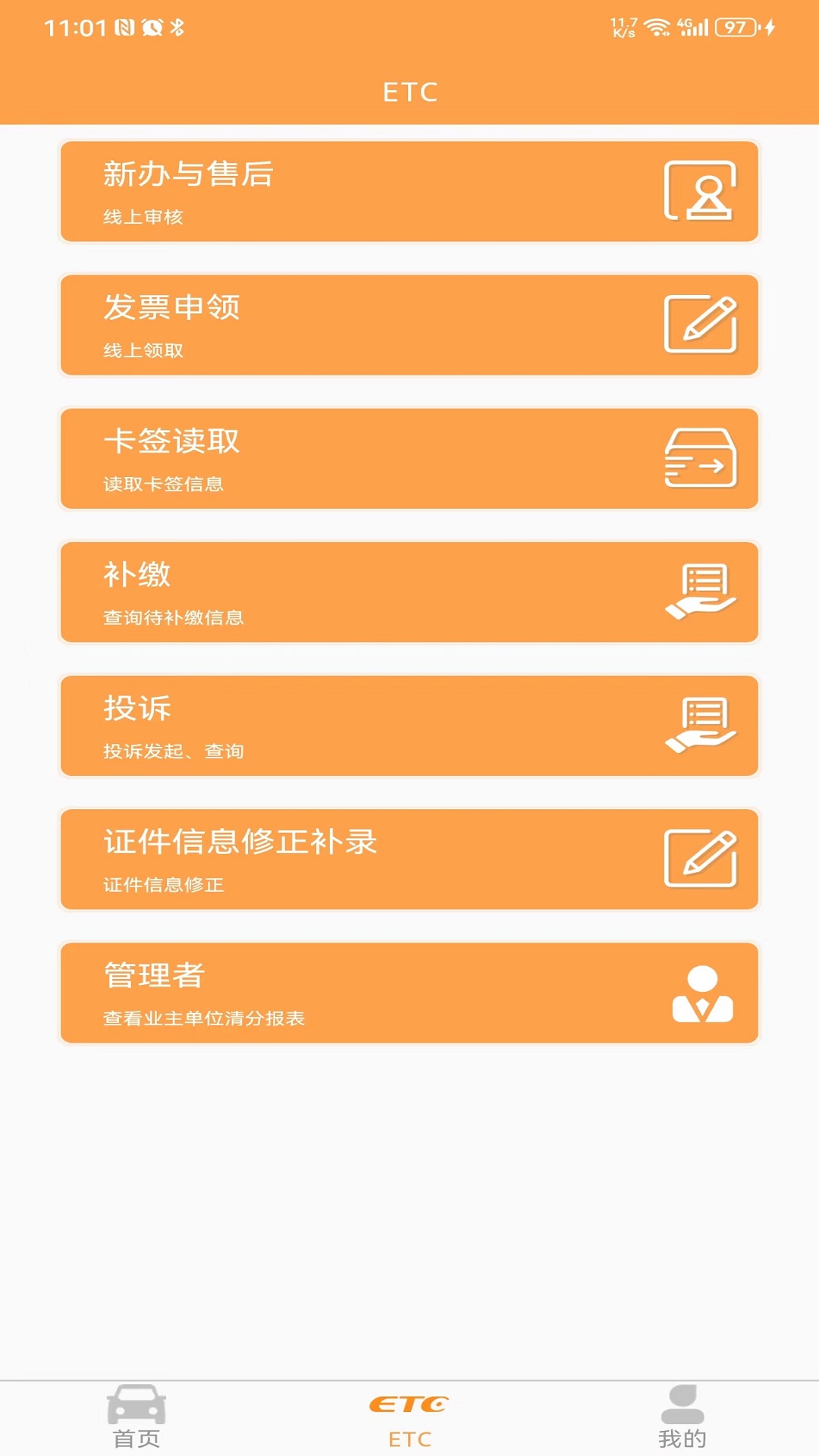Tap 发票申领 to claim invoices online
This screenshot has height=1456, width=819.
[x=409, y=325]
